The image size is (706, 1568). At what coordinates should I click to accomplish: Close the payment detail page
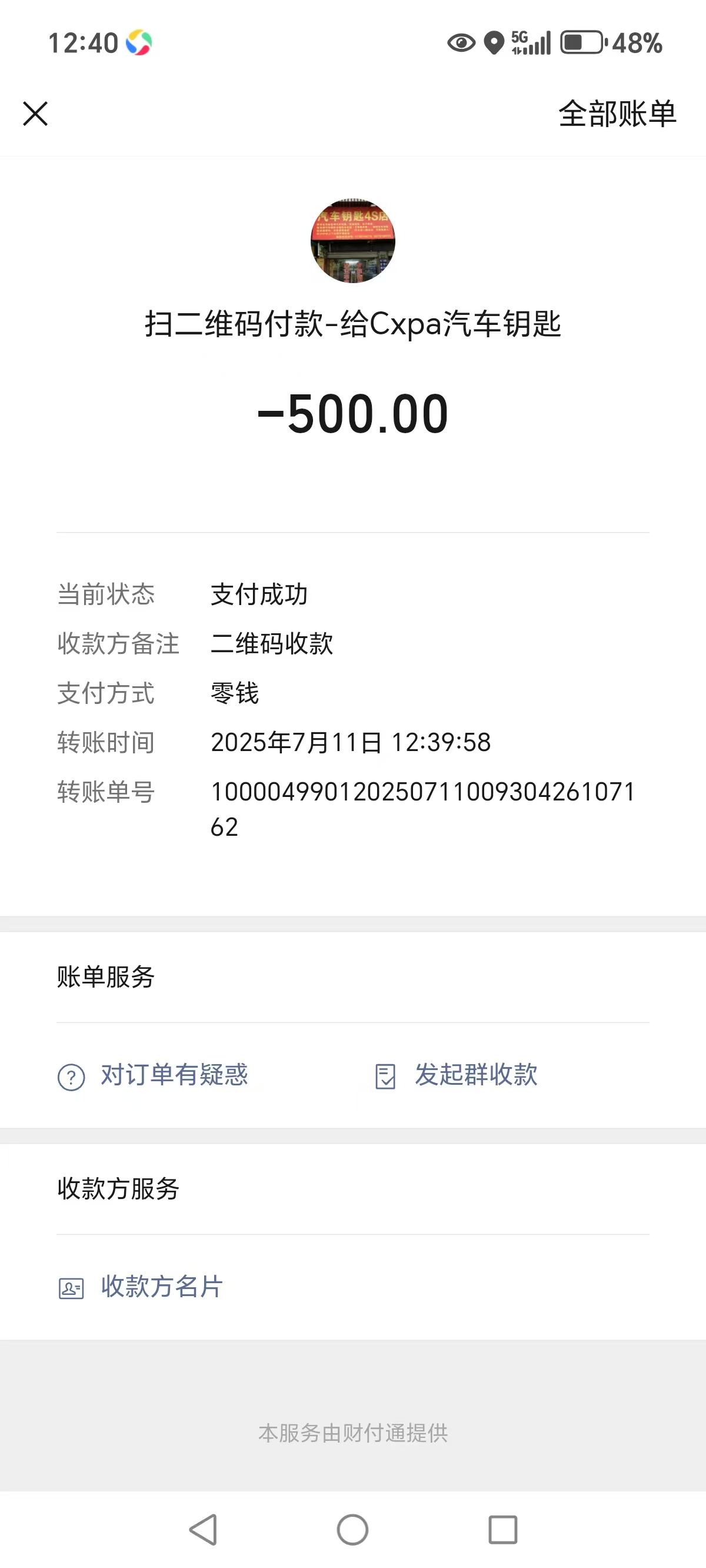pyautogui.click(x=35, y=114)
